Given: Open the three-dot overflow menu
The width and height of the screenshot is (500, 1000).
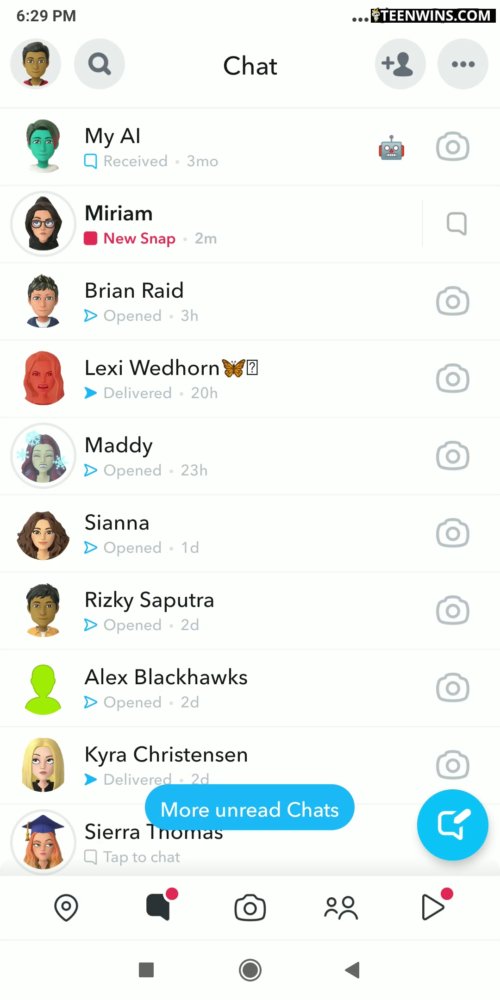Looking at the screenshot, I should coord(463,64).
